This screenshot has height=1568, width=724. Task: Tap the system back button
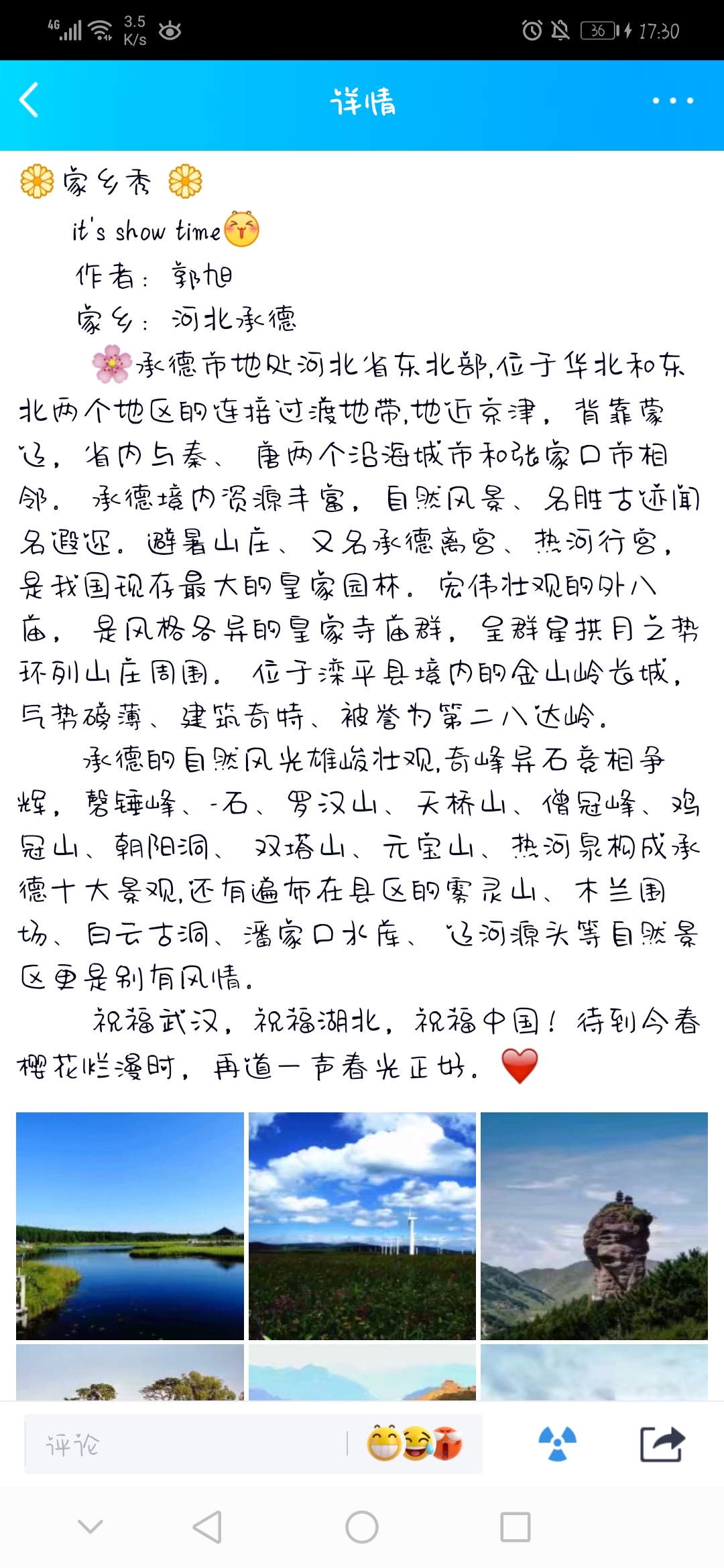click(207, 1527)
